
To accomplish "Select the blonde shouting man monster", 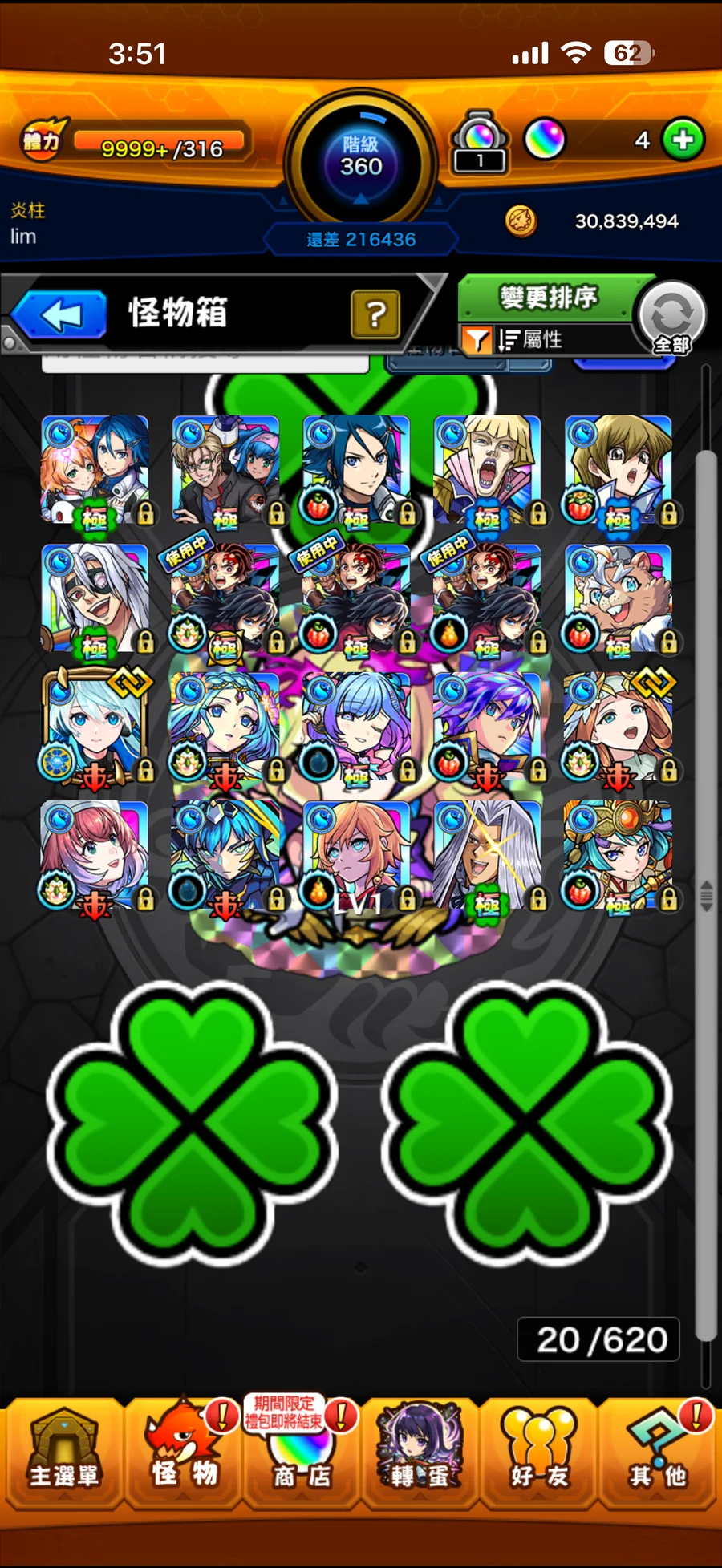I will pyautogui.click(x=487, y=471).
